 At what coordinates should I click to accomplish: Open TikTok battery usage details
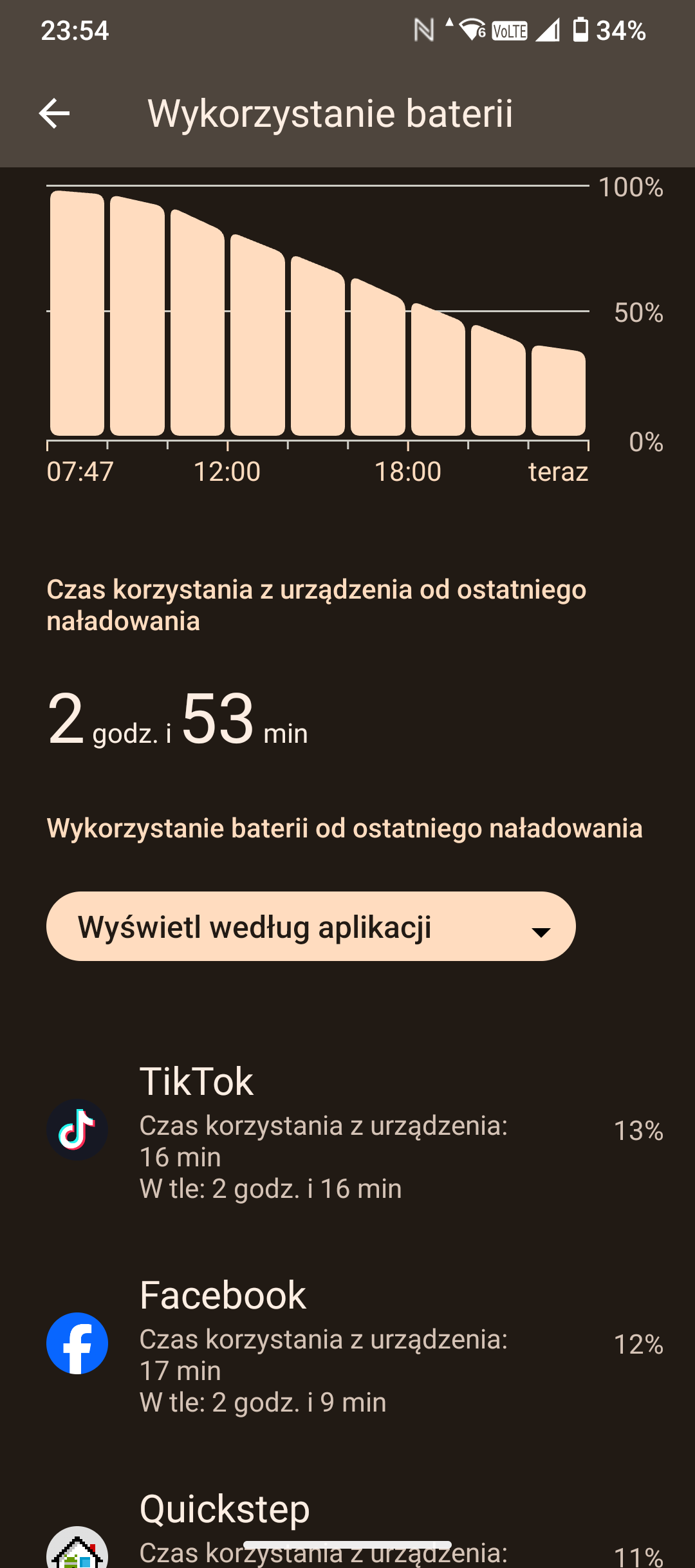point(347,1131)
